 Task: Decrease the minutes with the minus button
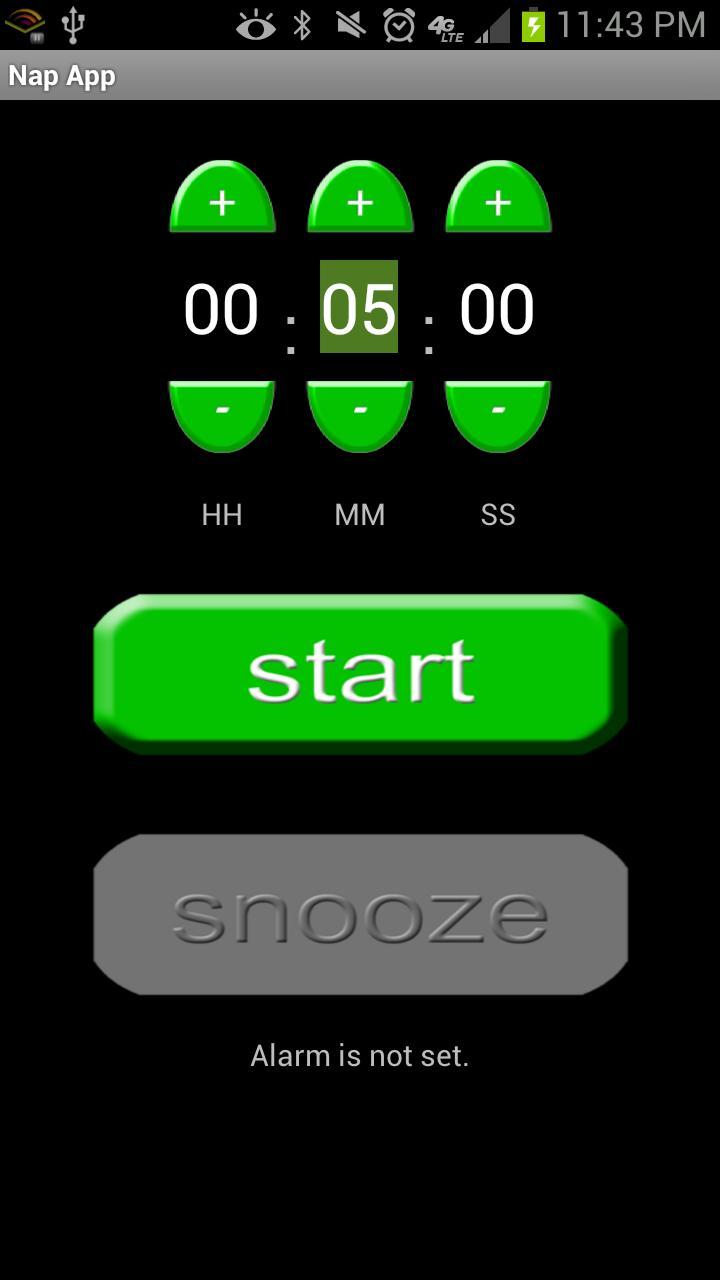(360, 414)
